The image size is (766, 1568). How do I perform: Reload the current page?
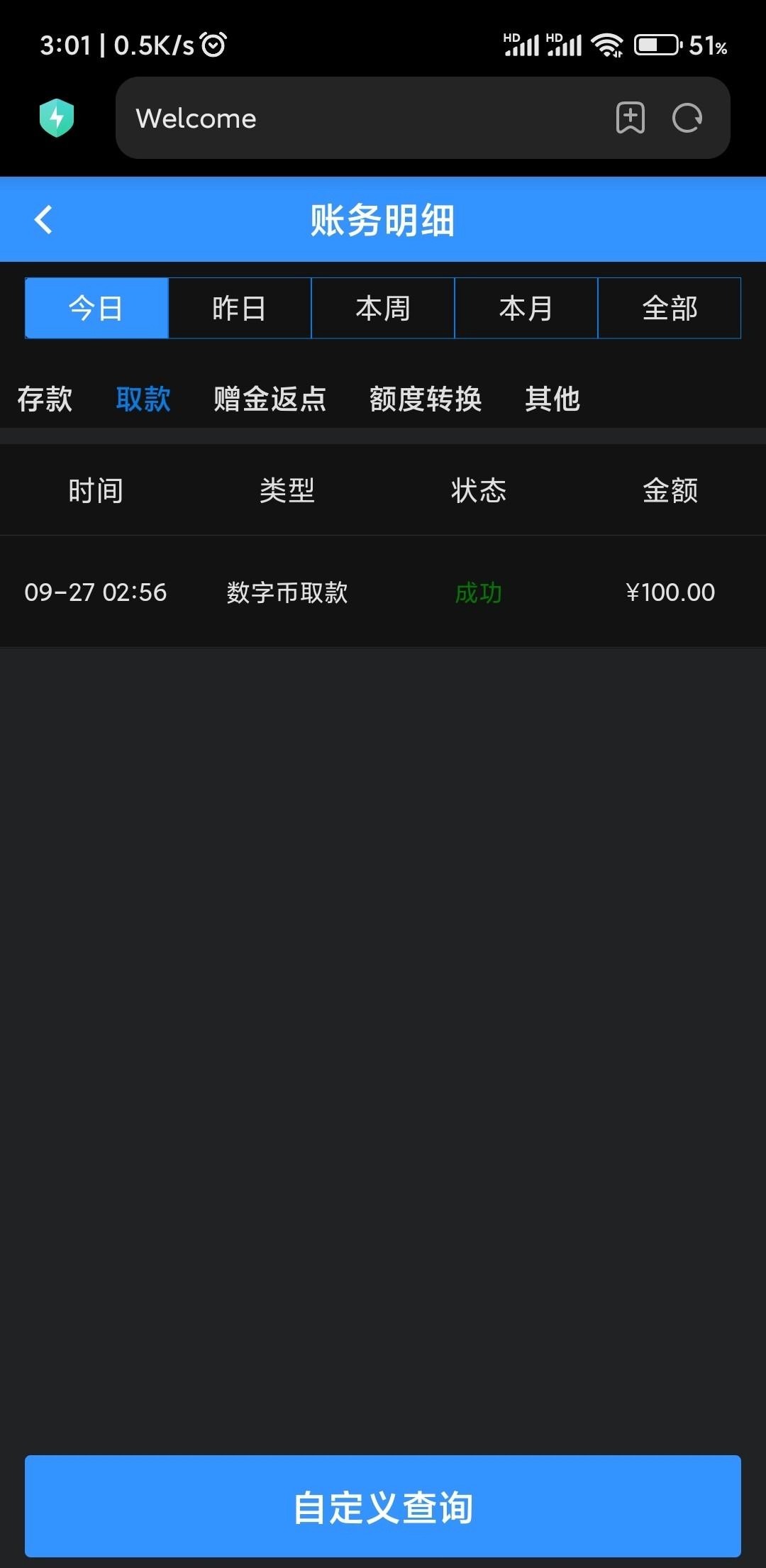pos(687,118)
